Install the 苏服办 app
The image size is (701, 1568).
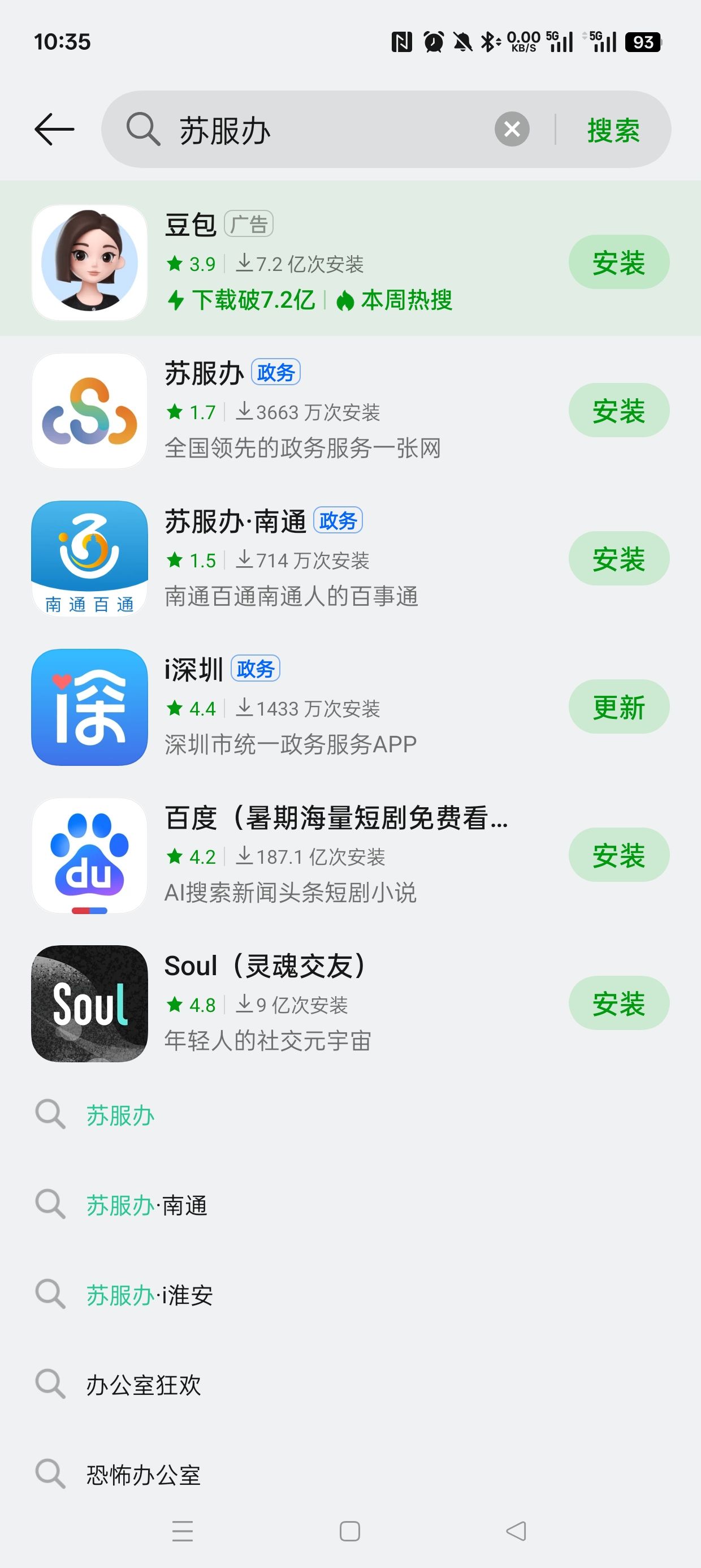point(618,411)
